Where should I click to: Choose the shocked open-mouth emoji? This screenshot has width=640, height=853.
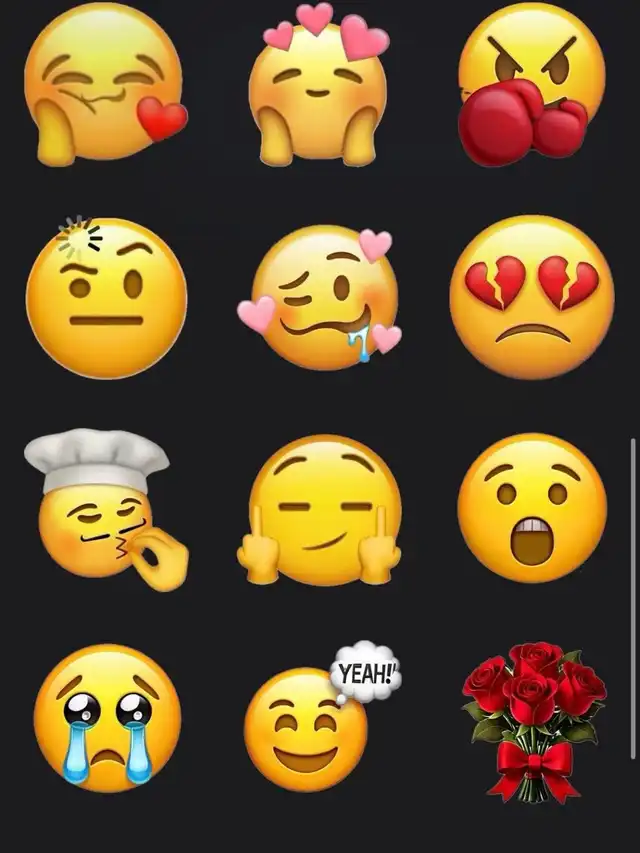532,508
